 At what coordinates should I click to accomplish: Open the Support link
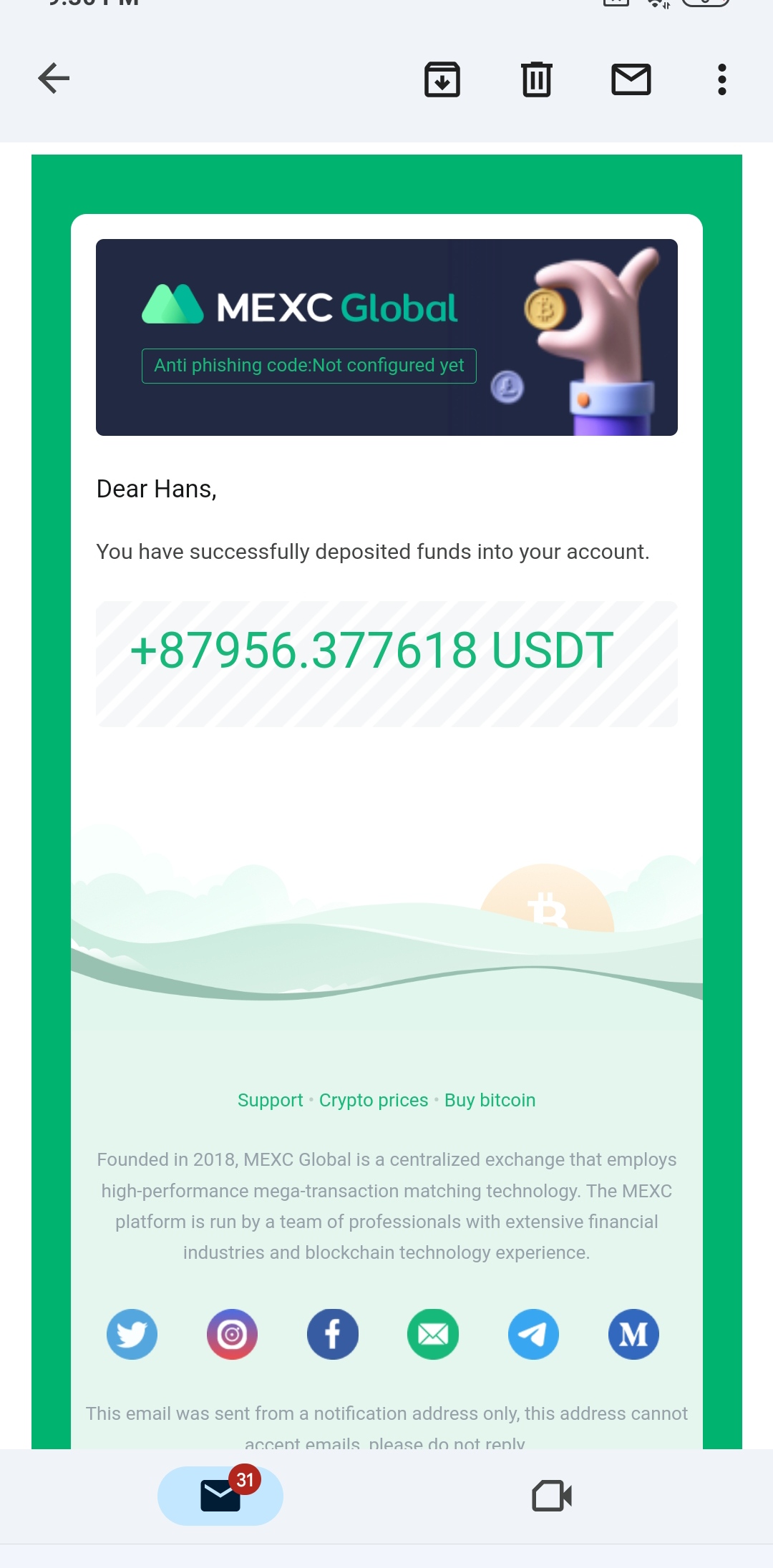270,1100
